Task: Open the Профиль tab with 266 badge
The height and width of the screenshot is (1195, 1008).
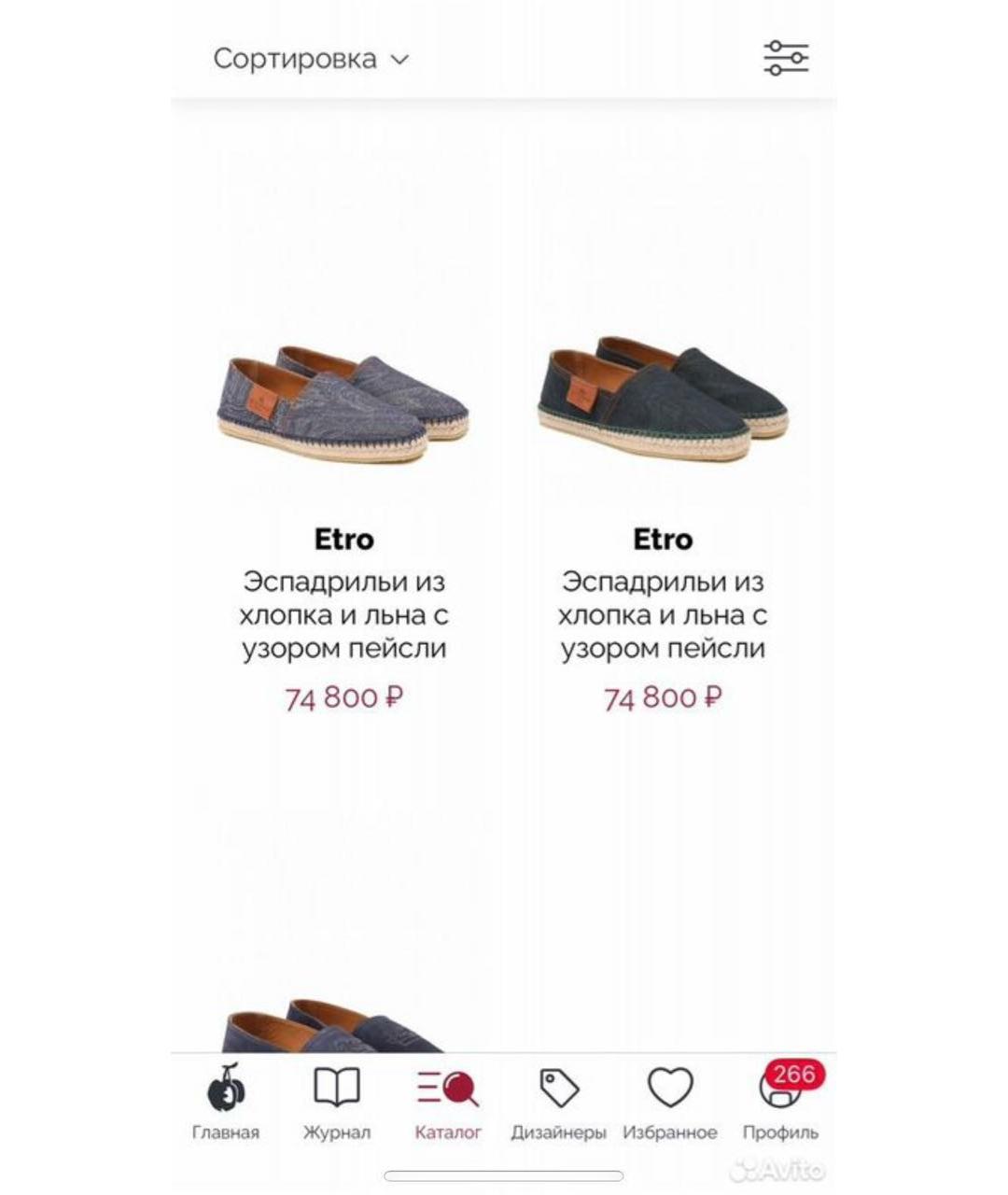Action: point(780,1102)
